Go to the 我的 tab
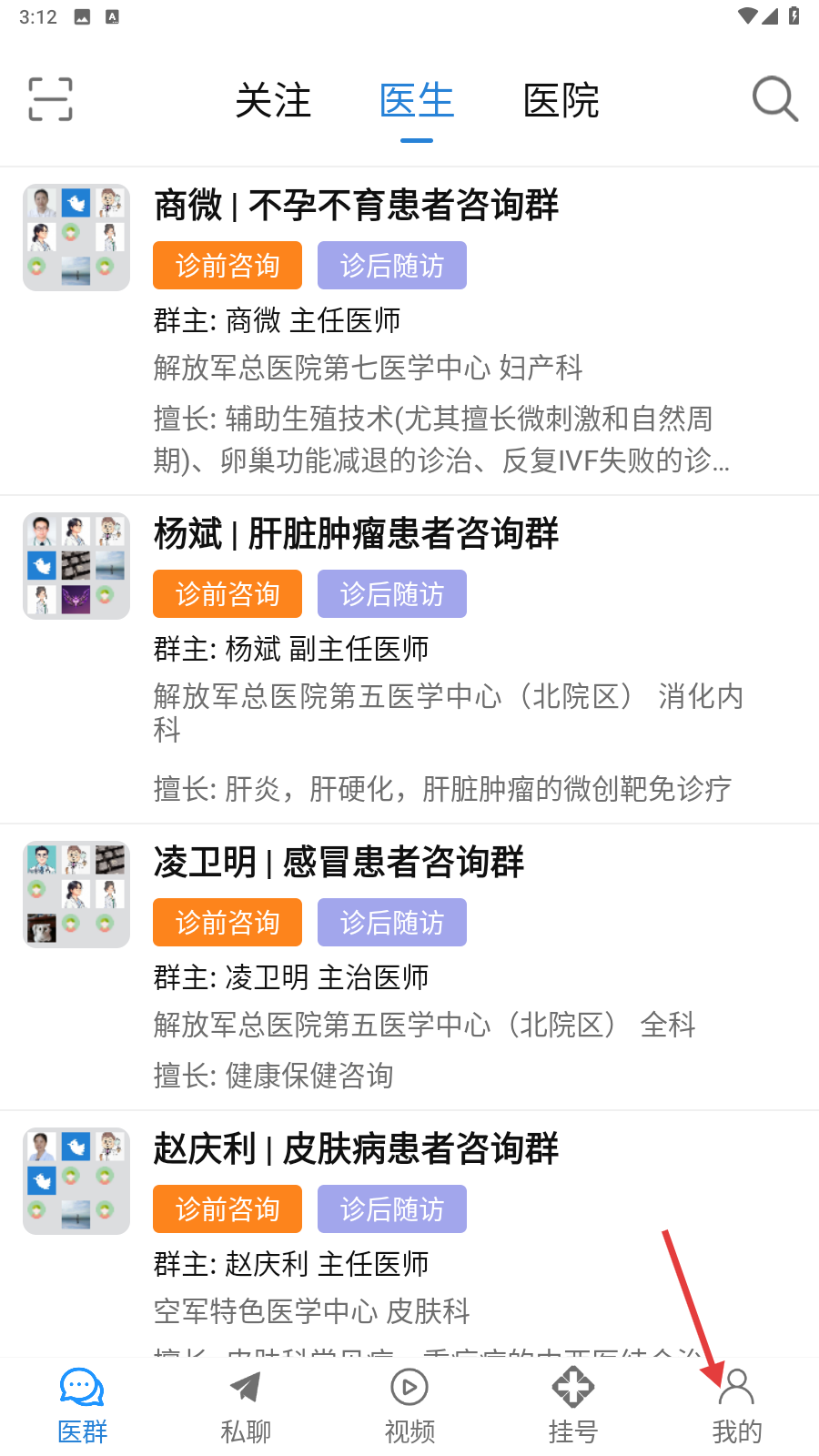The height and width of the screenshot is (1456, 819). pyautogui.click(x=737, y=1406)
